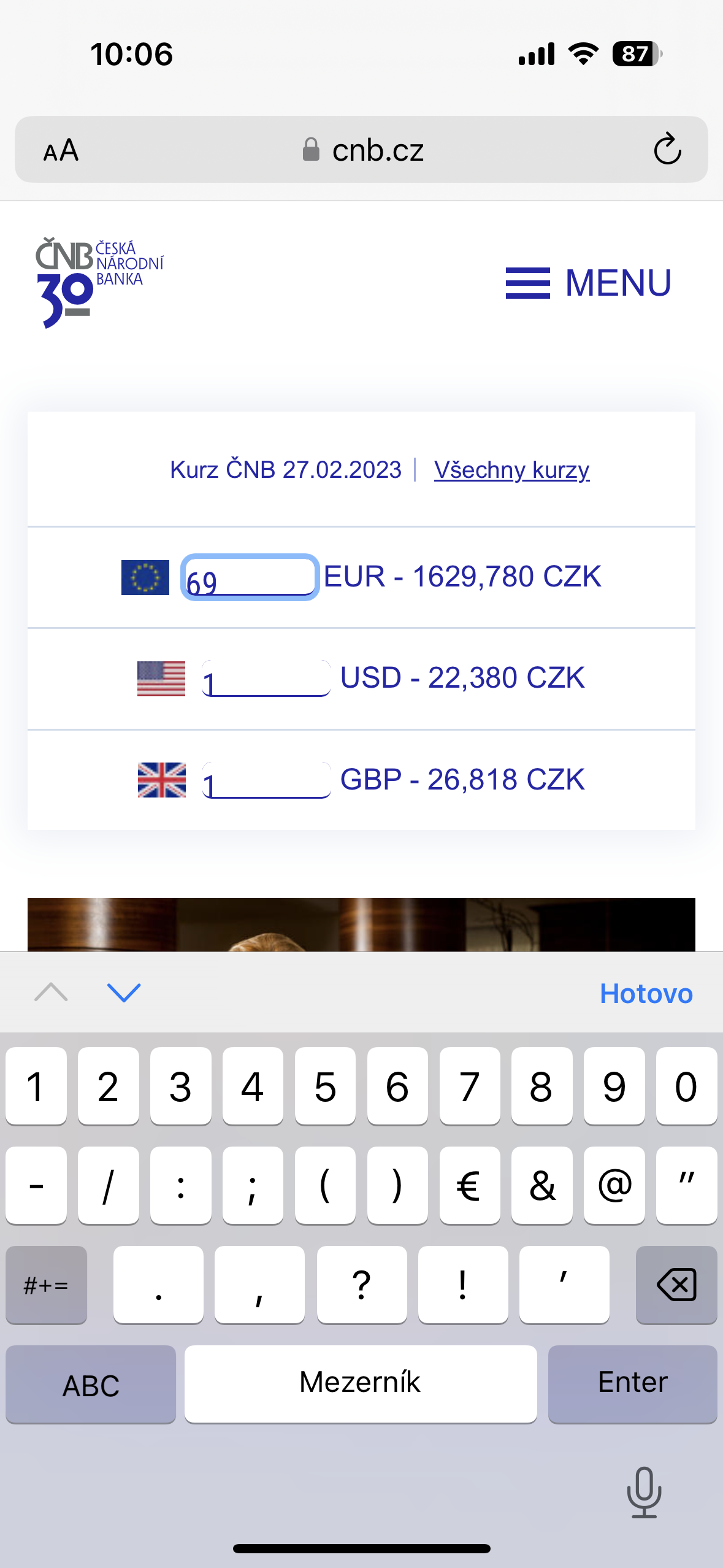Insert a comma from the keyboard

[259, 1284]
